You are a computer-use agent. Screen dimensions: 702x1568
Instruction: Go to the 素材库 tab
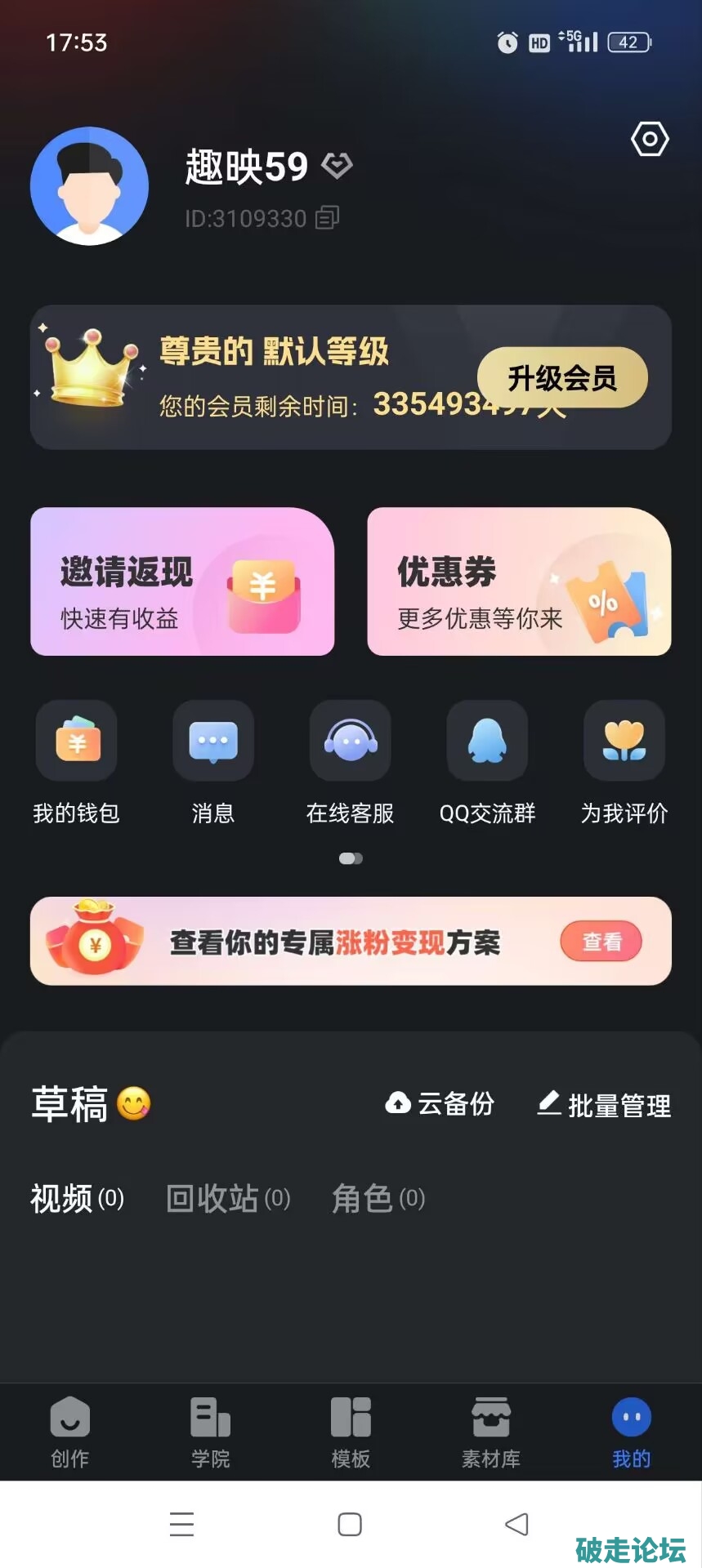coord(490,1431)
